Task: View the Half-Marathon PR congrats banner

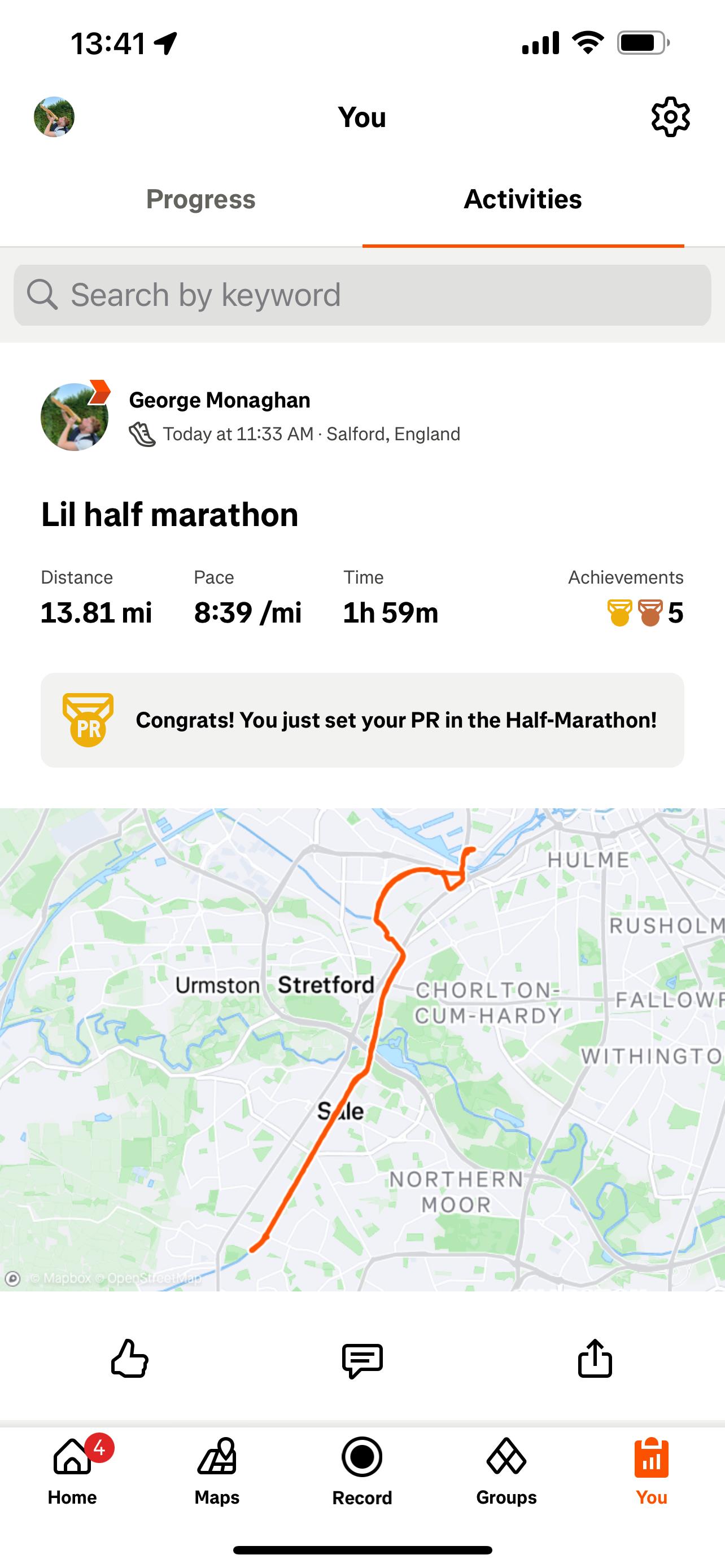Action: click(362, 720)
